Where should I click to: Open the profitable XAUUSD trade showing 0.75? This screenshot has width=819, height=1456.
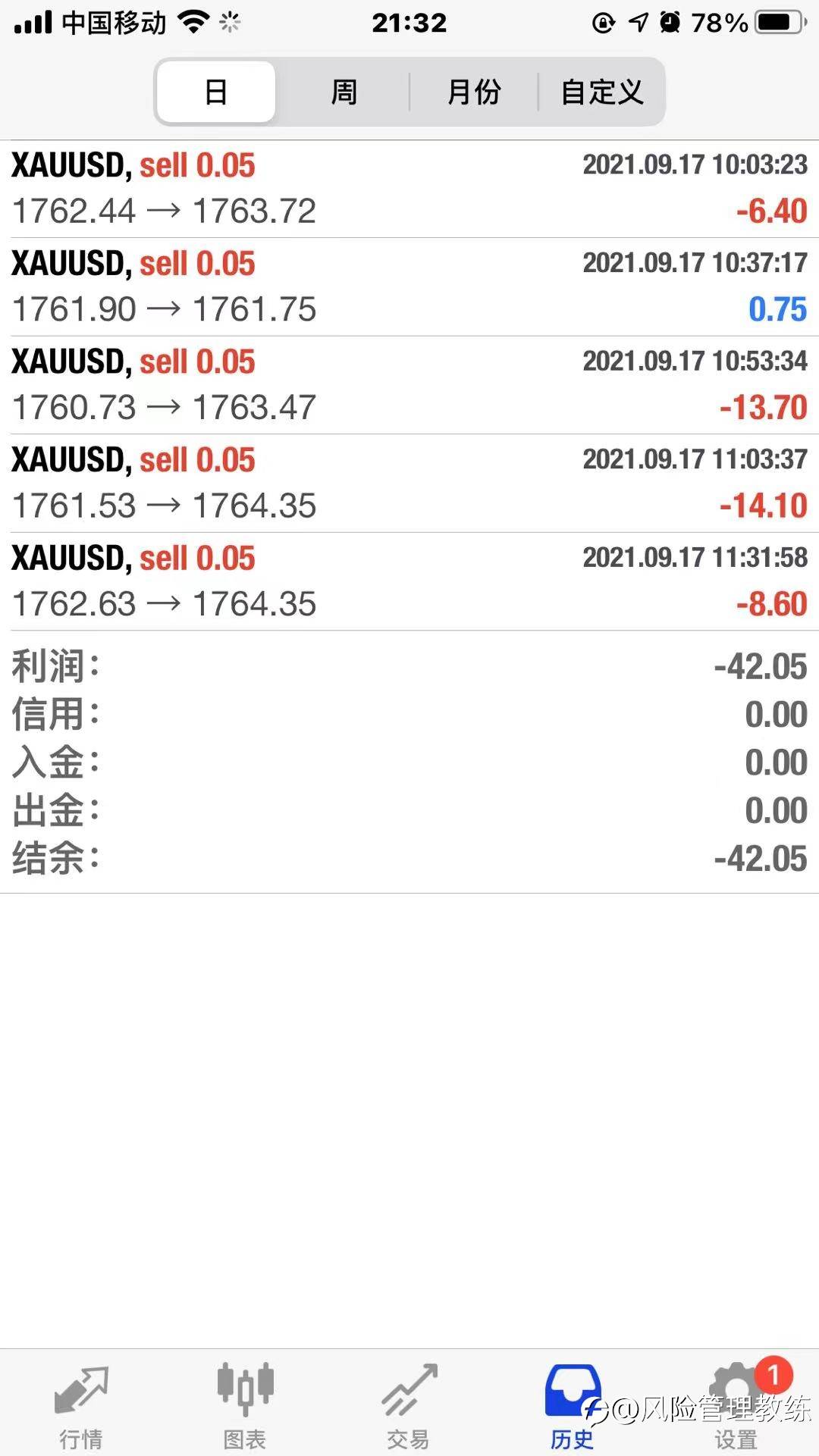[x=409, y=287]
